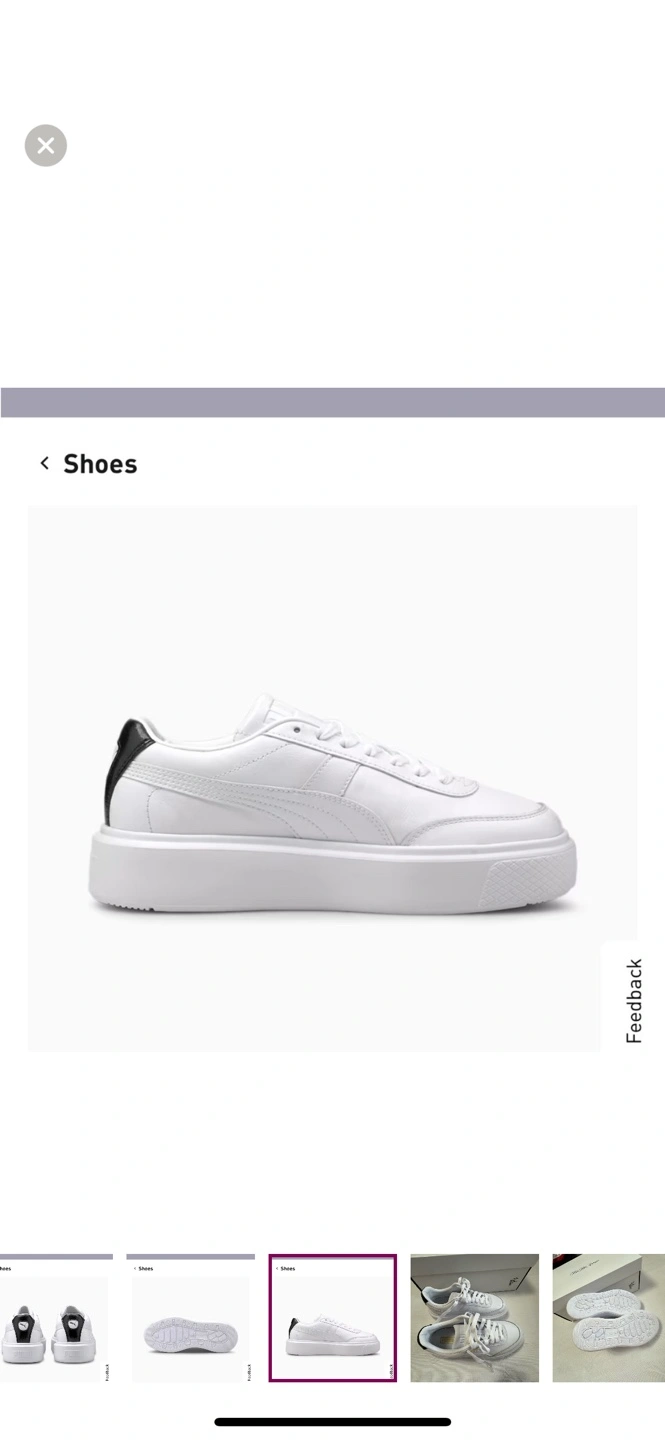Select the thumbnail showing the shoe sole
Viewport: 665px width, 1440px height.
(191, 1318)
